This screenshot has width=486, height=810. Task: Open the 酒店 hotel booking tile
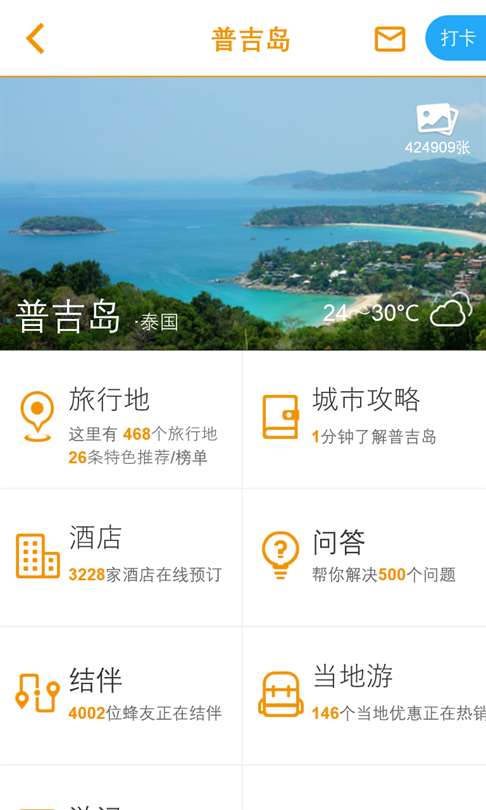click(x=121, y=557)
